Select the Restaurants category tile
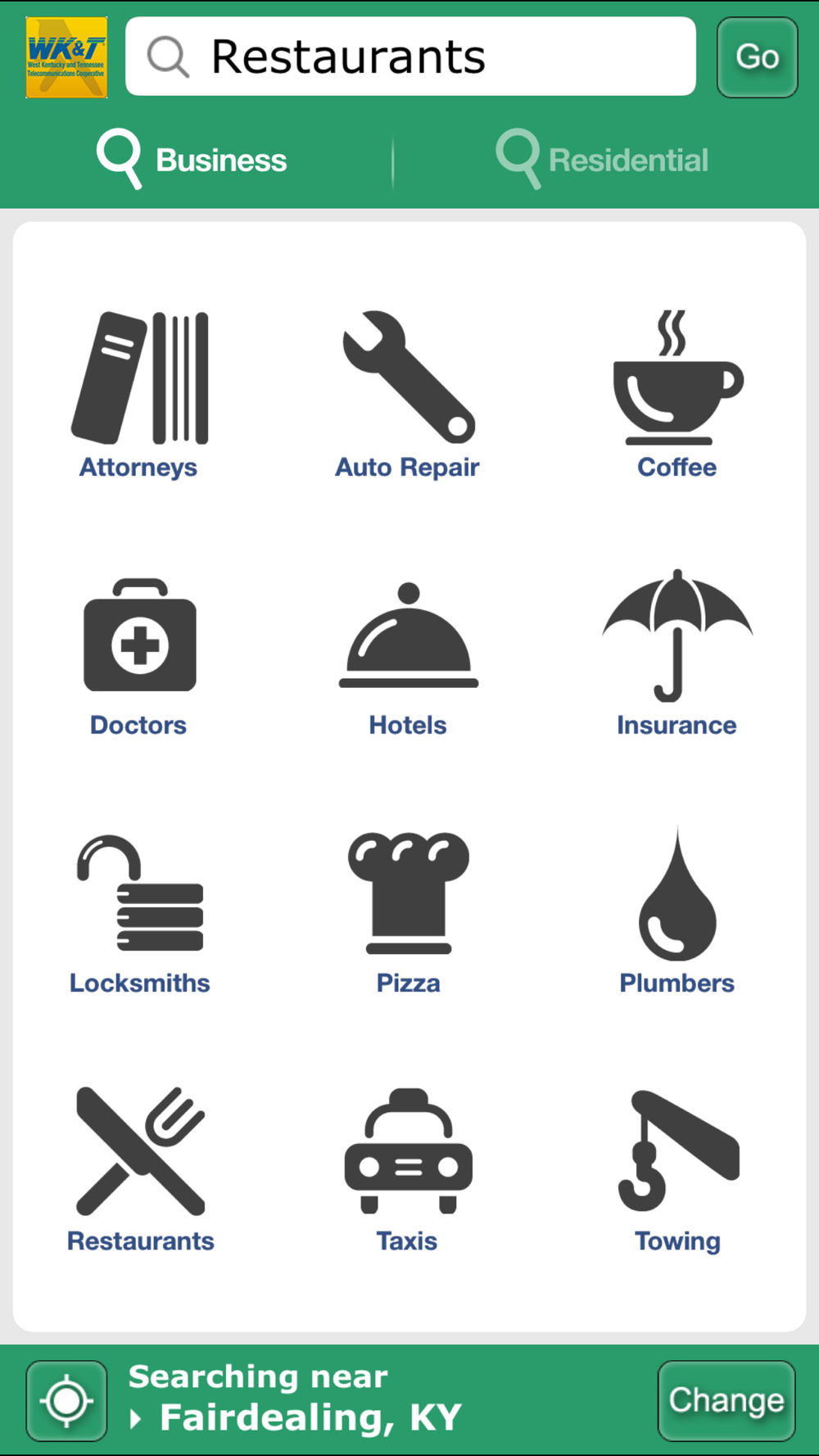819x1456 pixels. tap(140, 1169)
